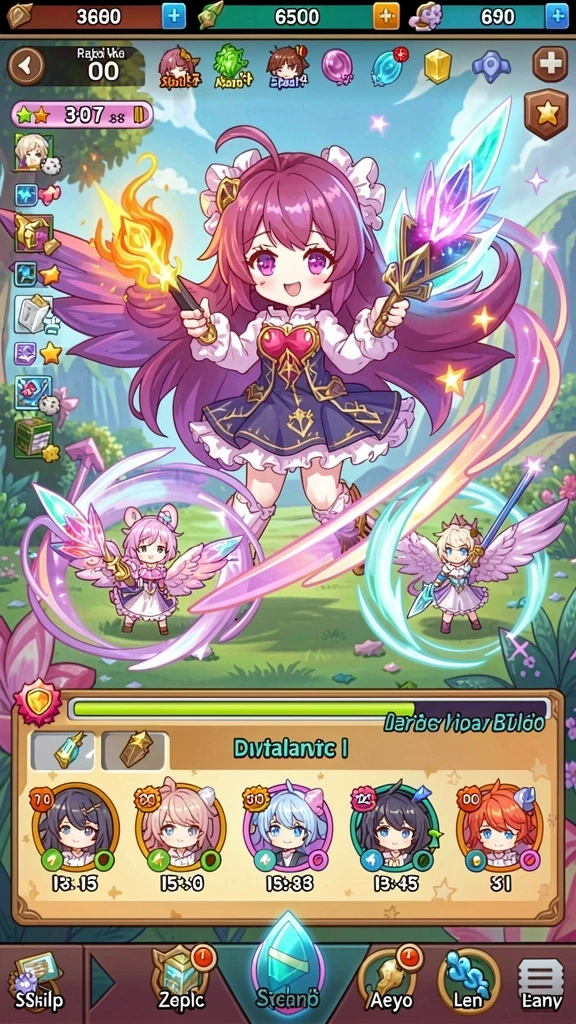Image resolution: width=576 pixels, height=1024 pixels.
Task: Add more of the 3600 currency
Action: pyautogui.click(x=174, y=16)
